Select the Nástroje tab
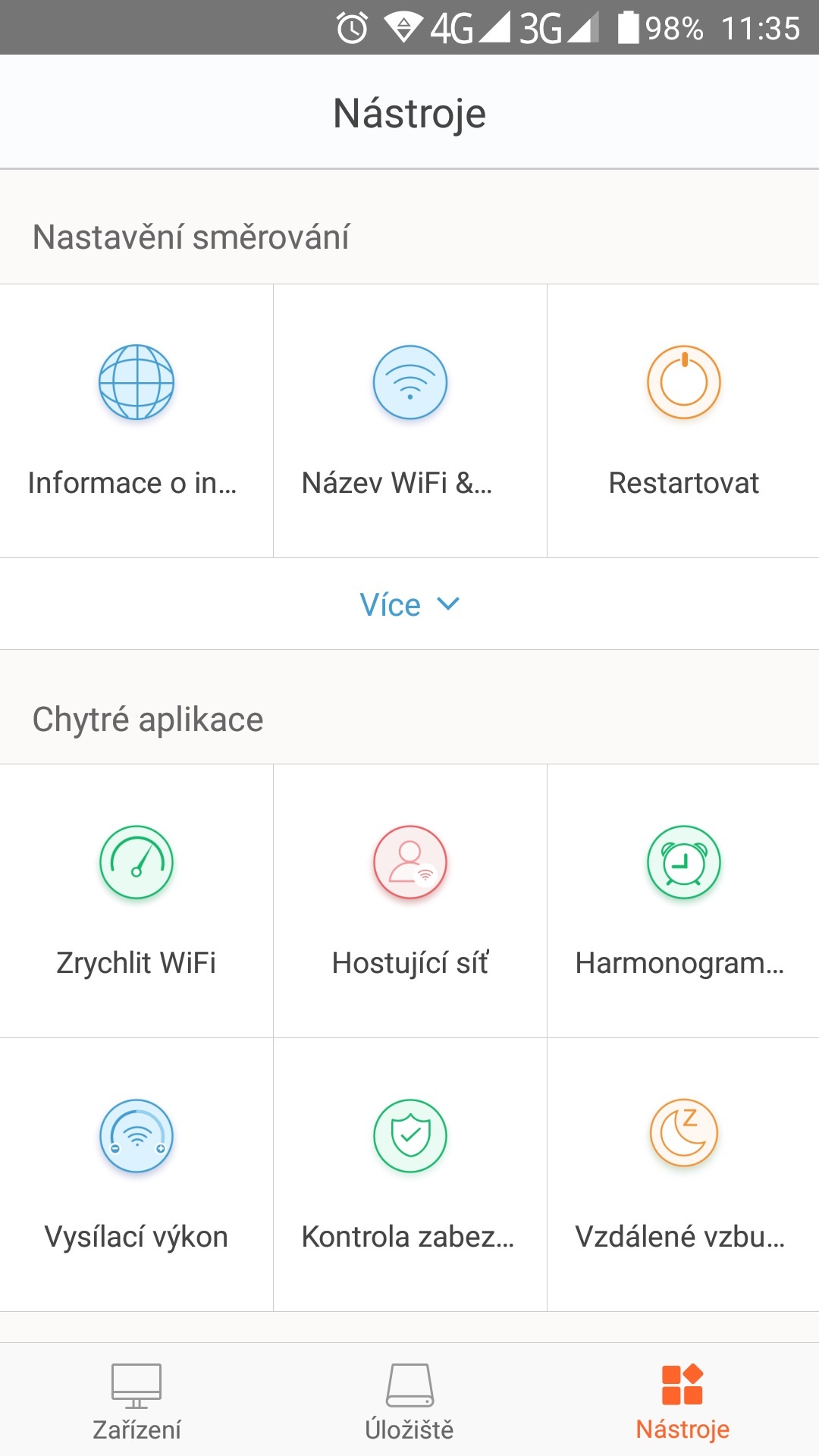819x1456 pixels. point(682,1401)
